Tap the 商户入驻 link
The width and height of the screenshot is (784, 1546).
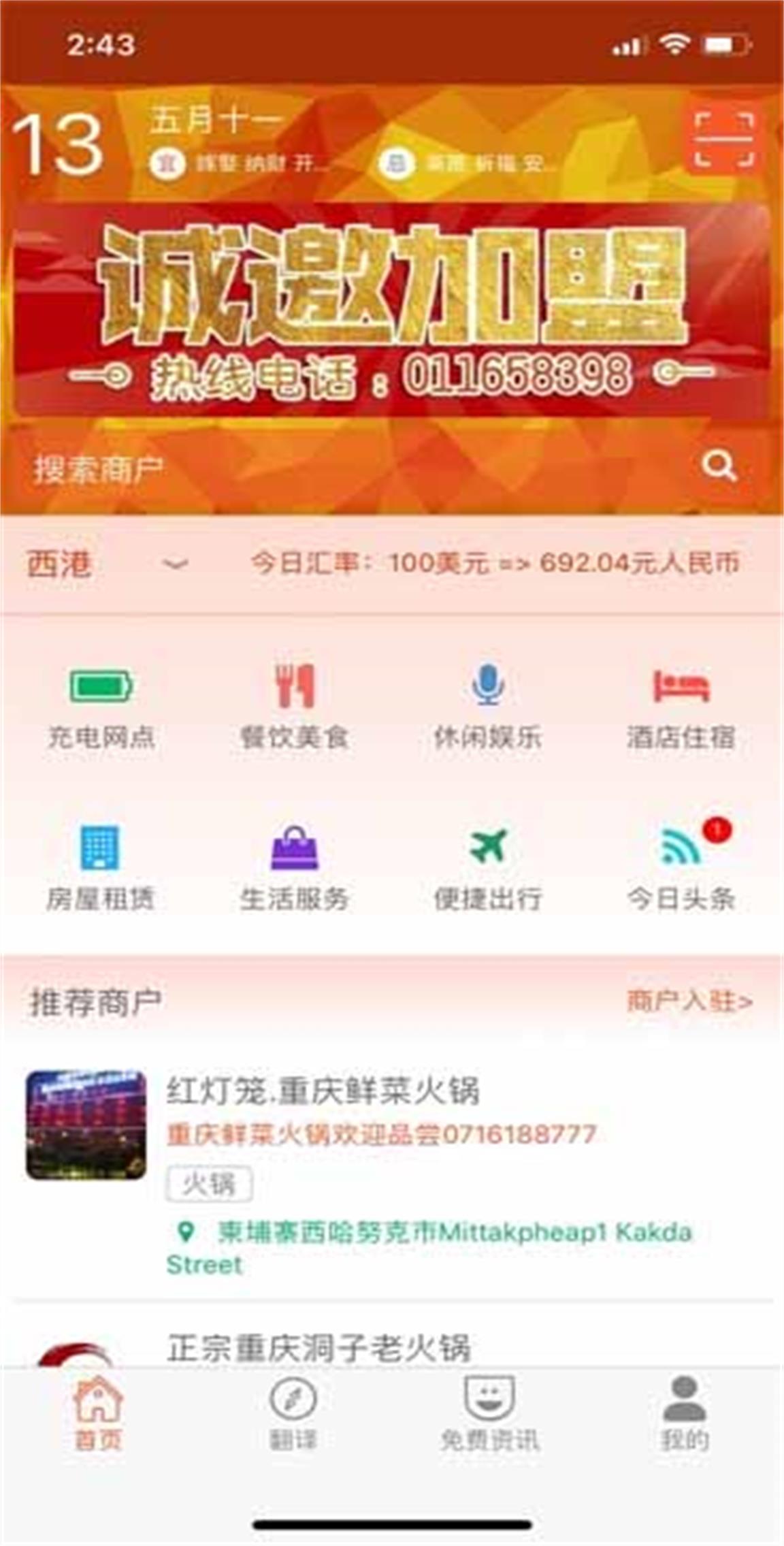coord(689,1001)
